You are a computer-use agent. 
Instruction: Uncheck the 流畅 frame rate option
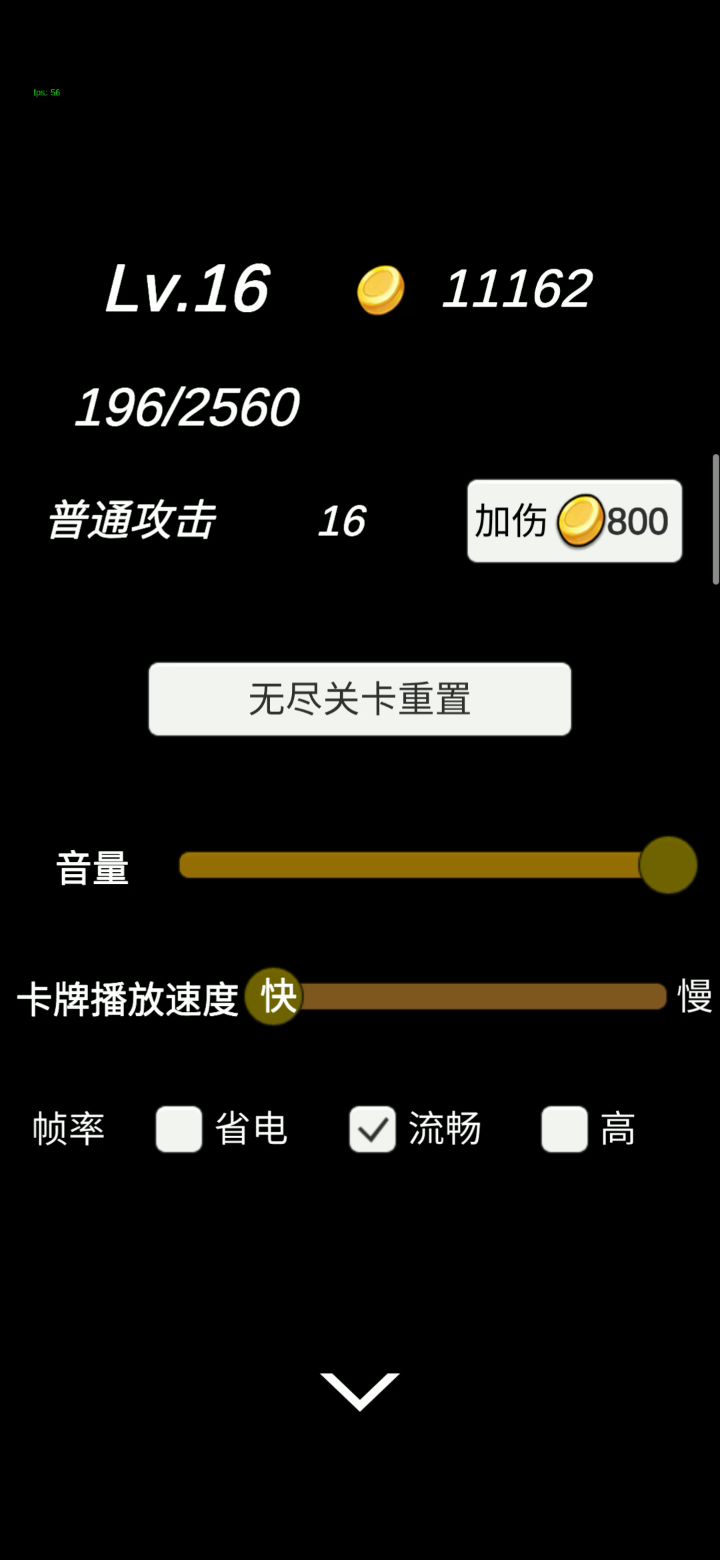tap(372, 1129)
